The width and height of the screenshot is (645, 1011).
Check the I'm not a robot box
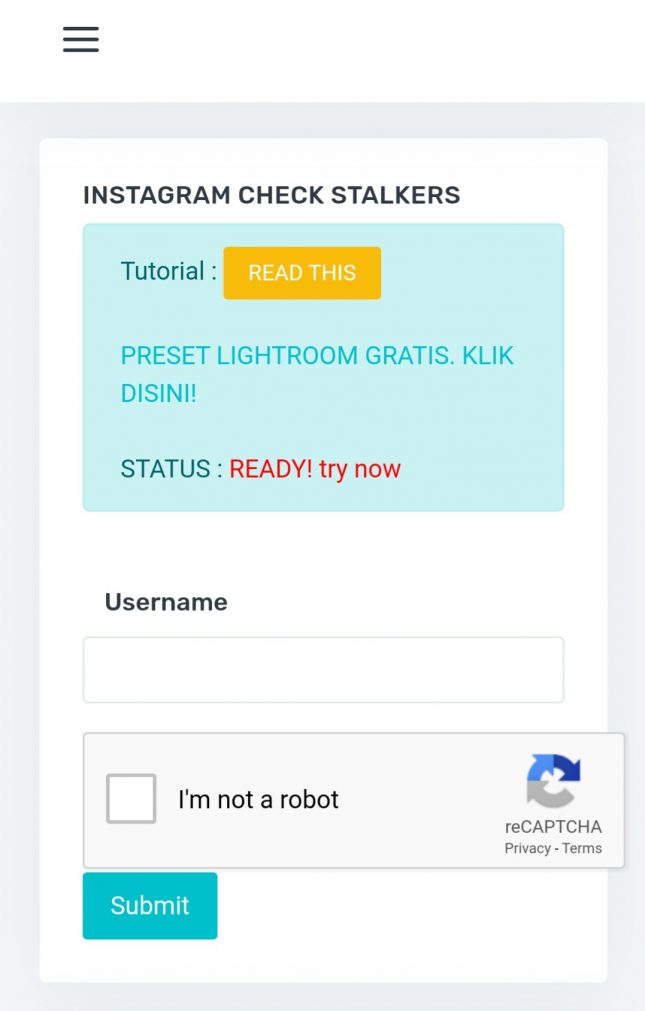[132, 799]
